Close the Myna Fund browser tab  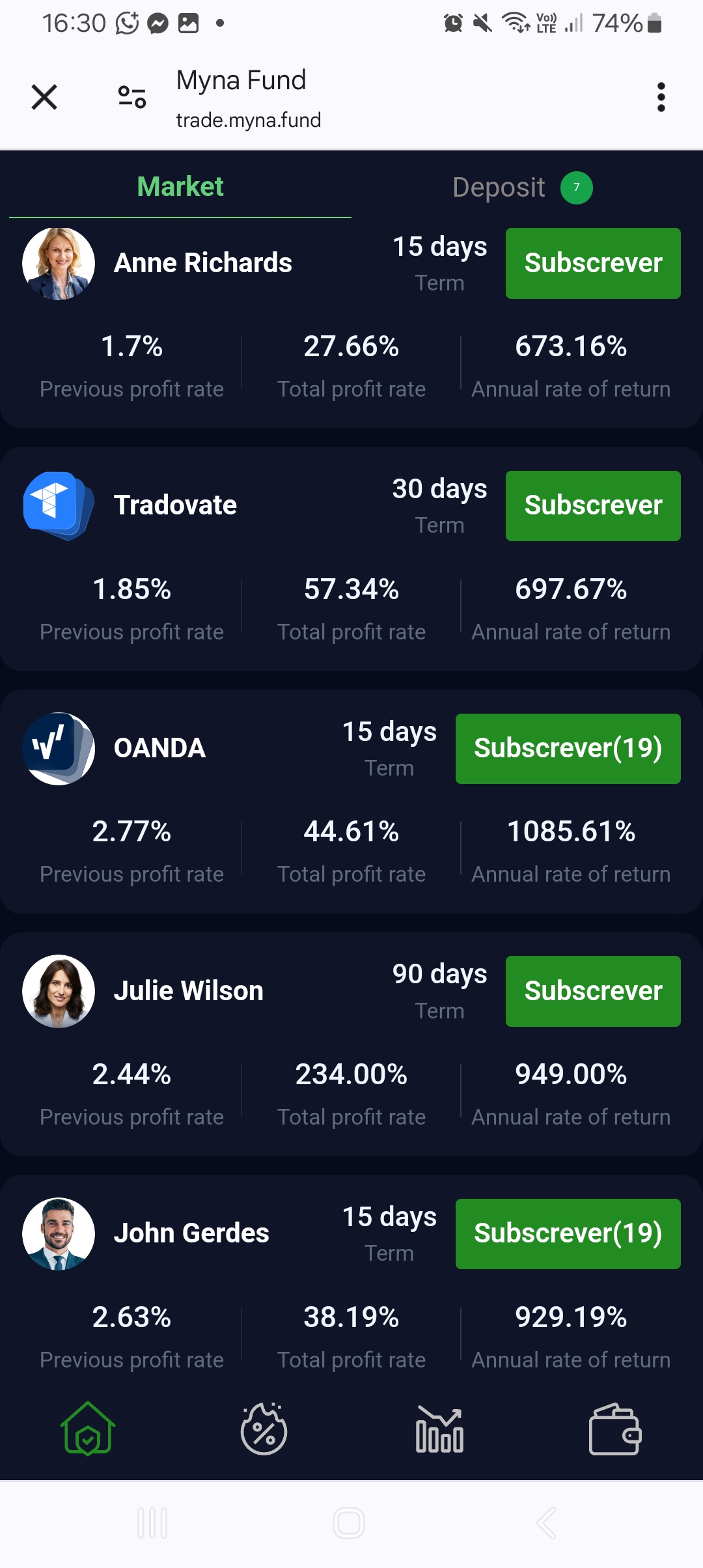(44, 98)
